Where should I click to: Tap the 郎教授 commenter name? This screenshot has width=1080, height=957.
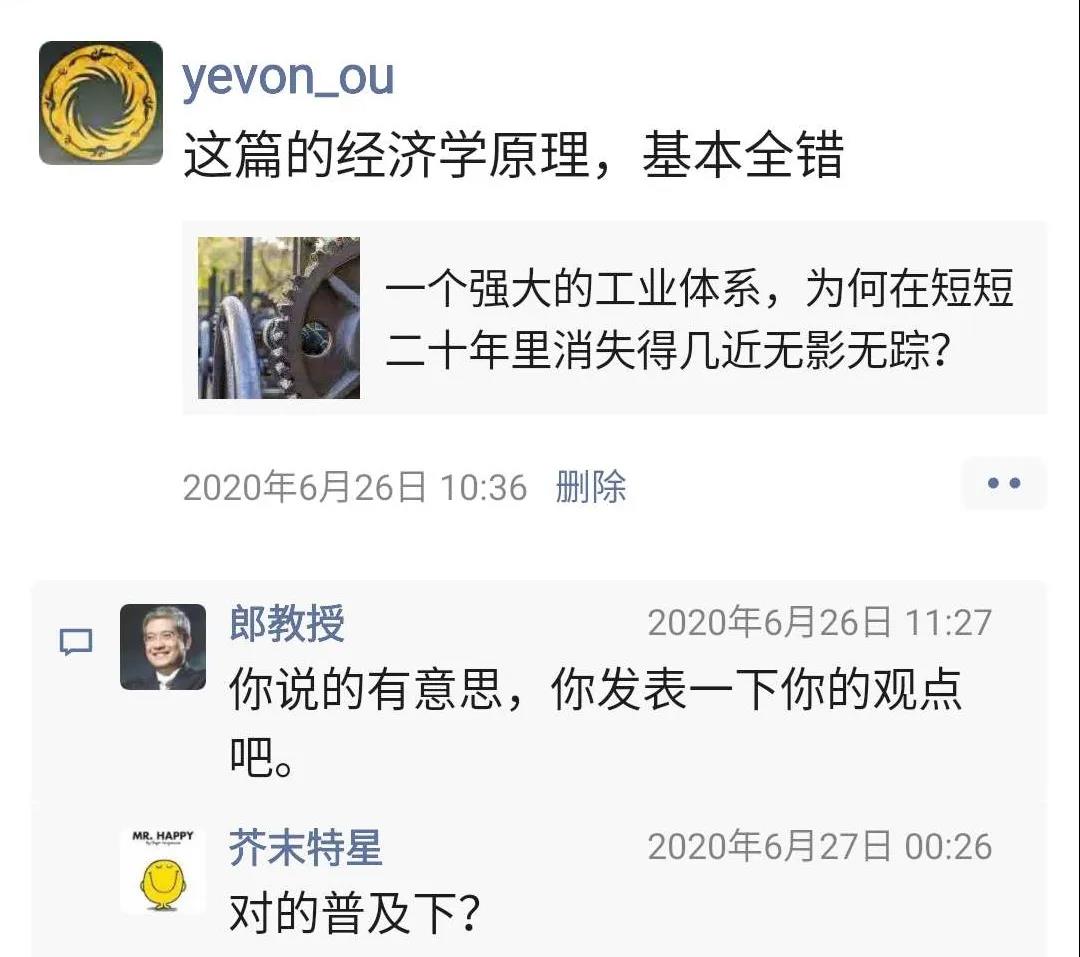pos(287,625)
